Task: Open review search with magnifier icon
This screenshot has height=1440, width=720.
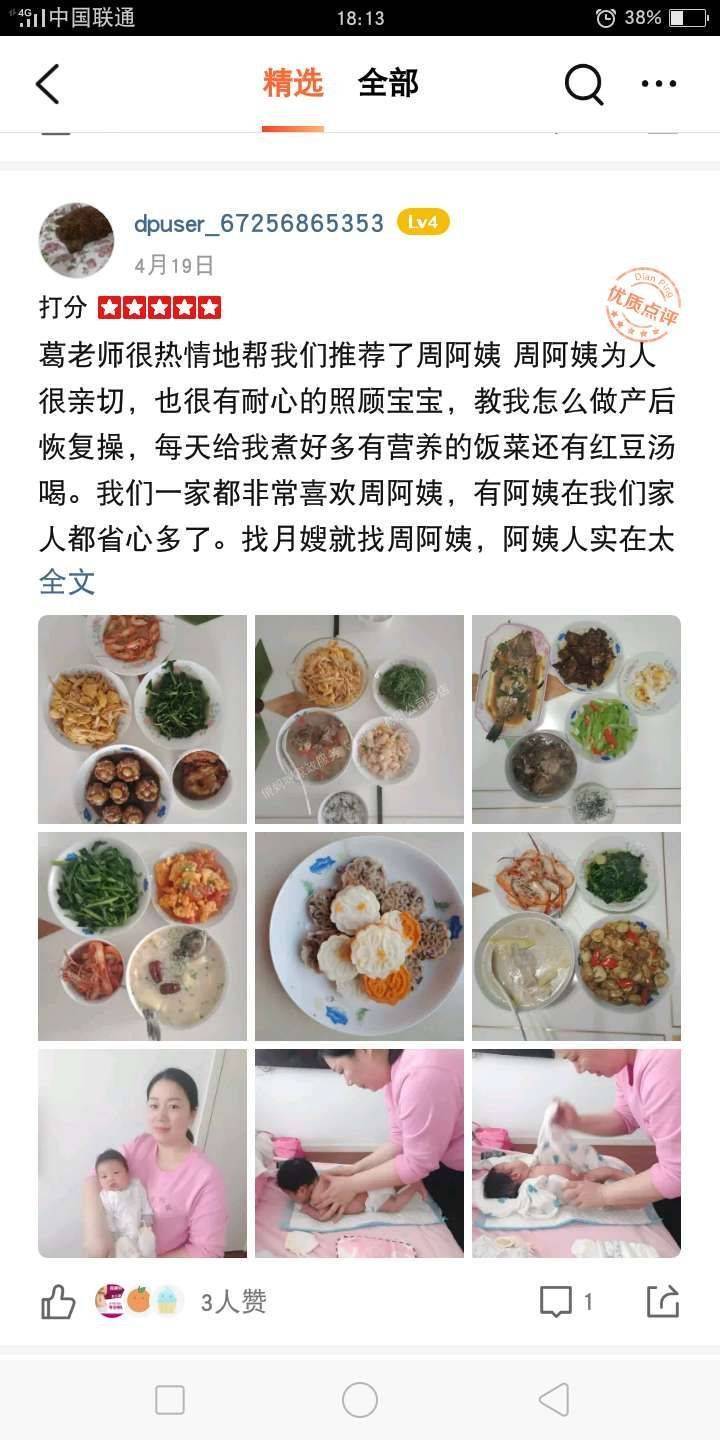Action: tap(584, 84)
